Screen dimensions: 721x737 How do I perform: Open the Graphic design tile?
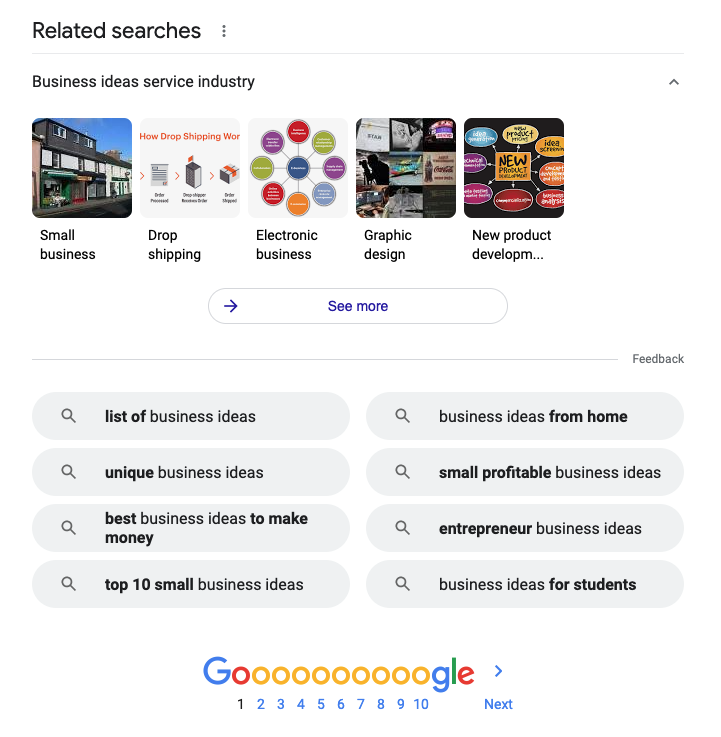[406, 190]
